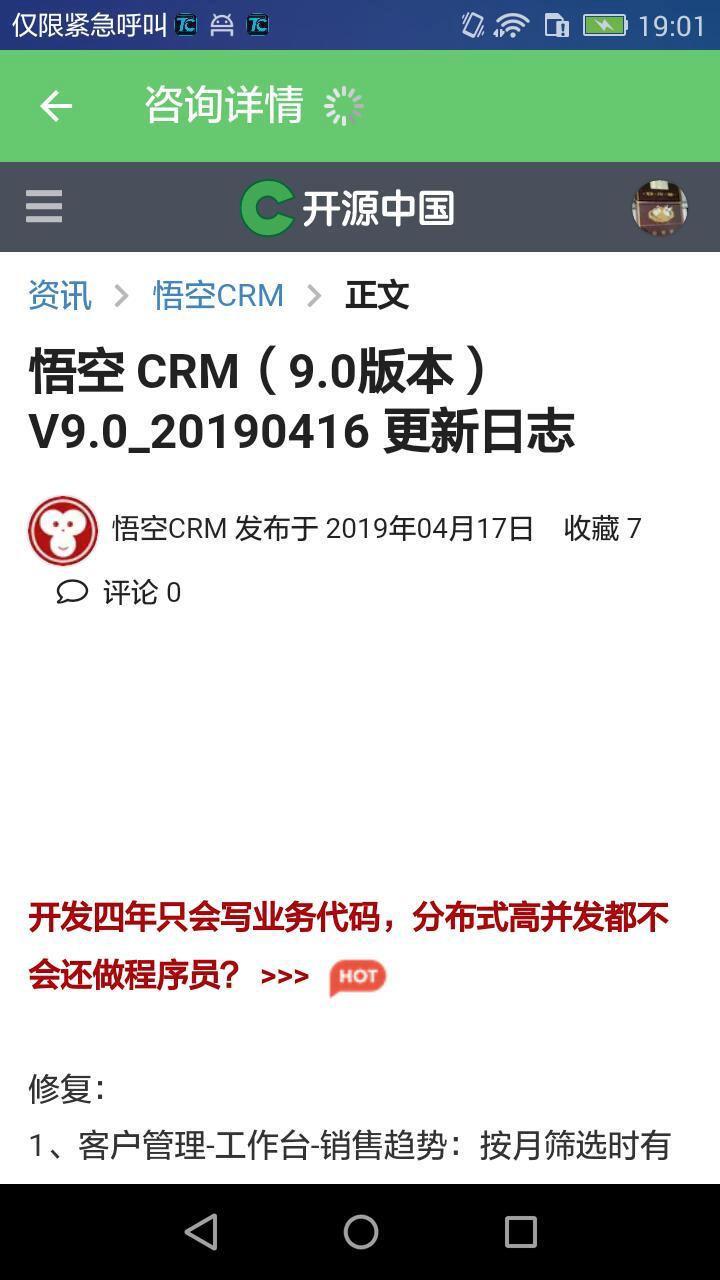Tap the 开源中国 logo to go home
Screen dimensions: 720x1280
(348, 208)
